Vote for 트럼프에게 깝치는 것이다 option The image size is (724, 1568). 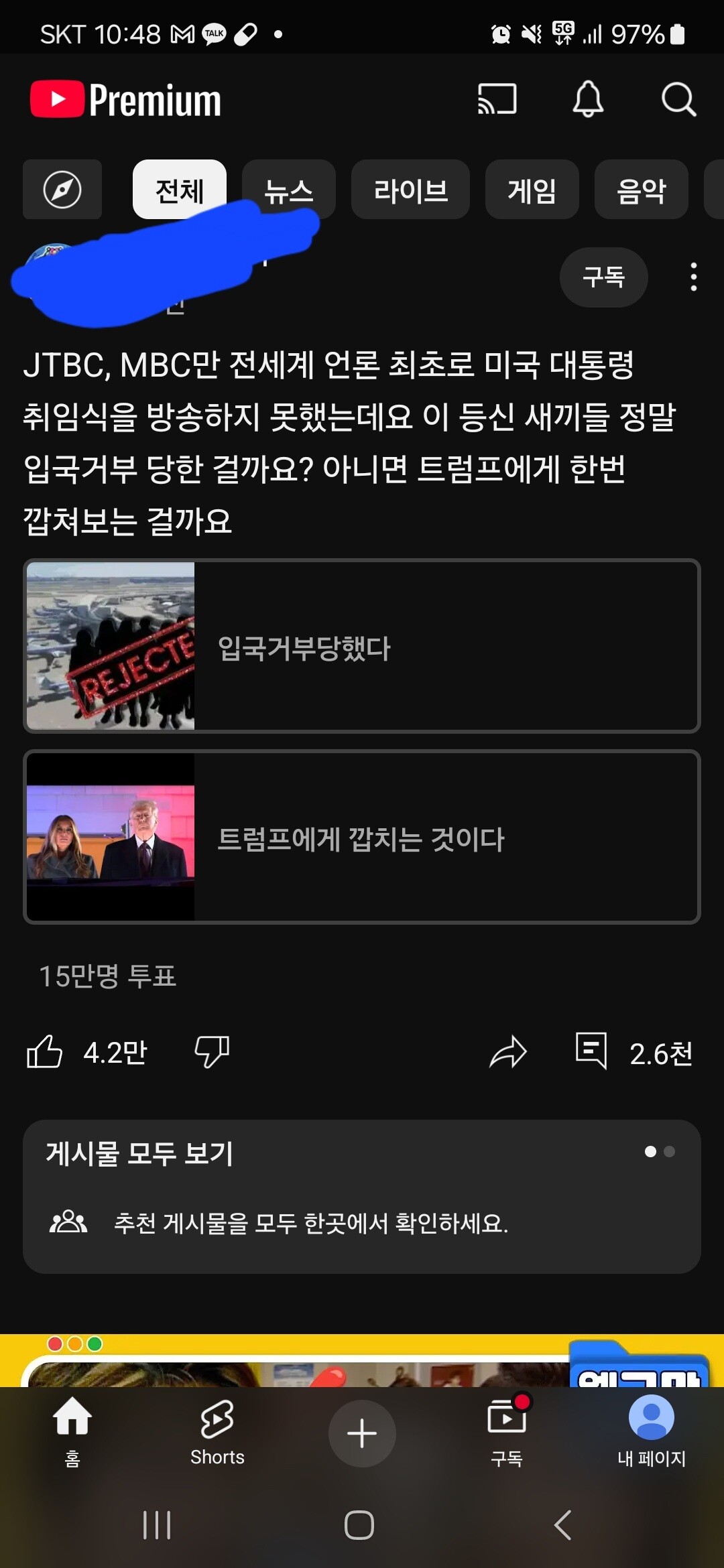pyautogui.click(x=362, y=837)
